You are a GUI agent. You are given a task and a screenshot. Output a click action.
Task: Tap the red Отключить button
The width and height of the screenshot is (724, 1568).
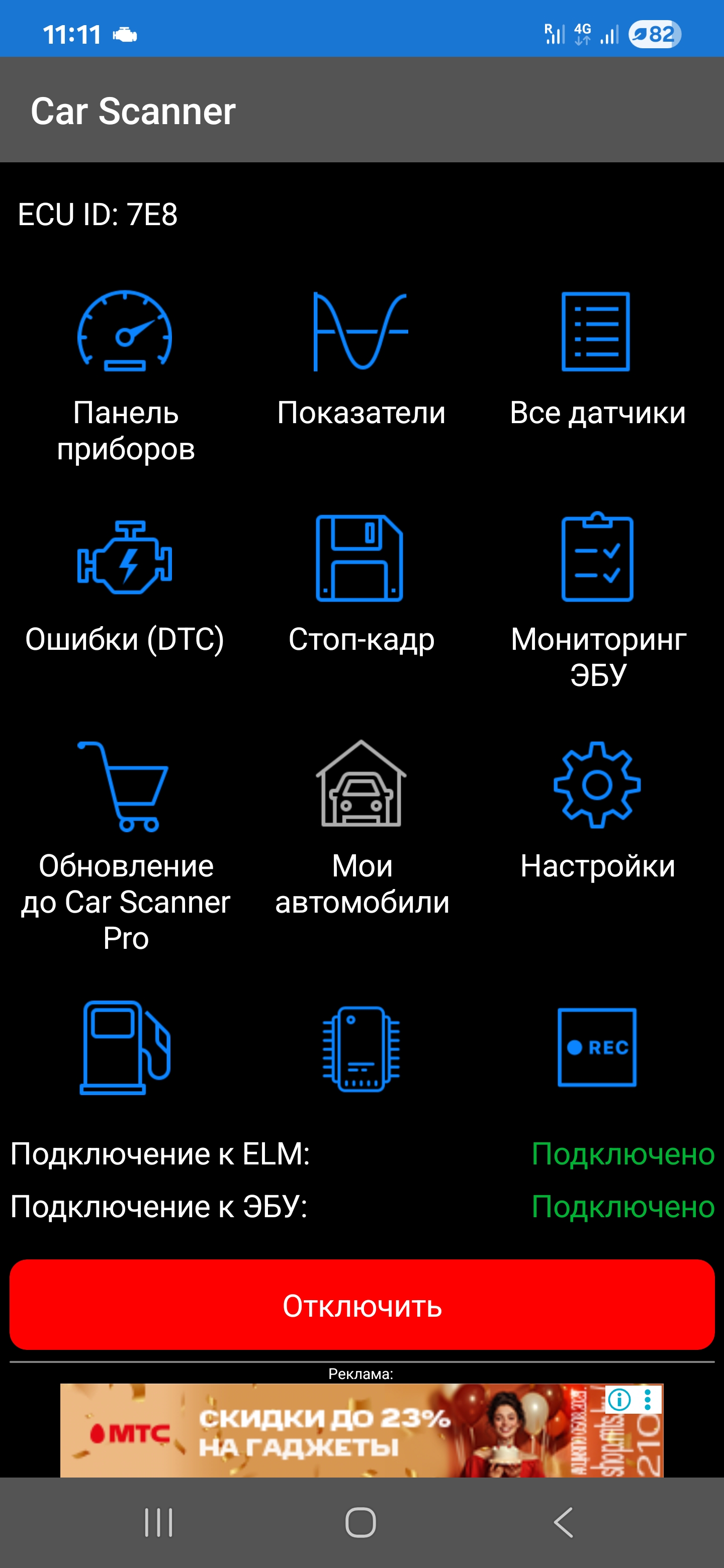pos(361,1305)
